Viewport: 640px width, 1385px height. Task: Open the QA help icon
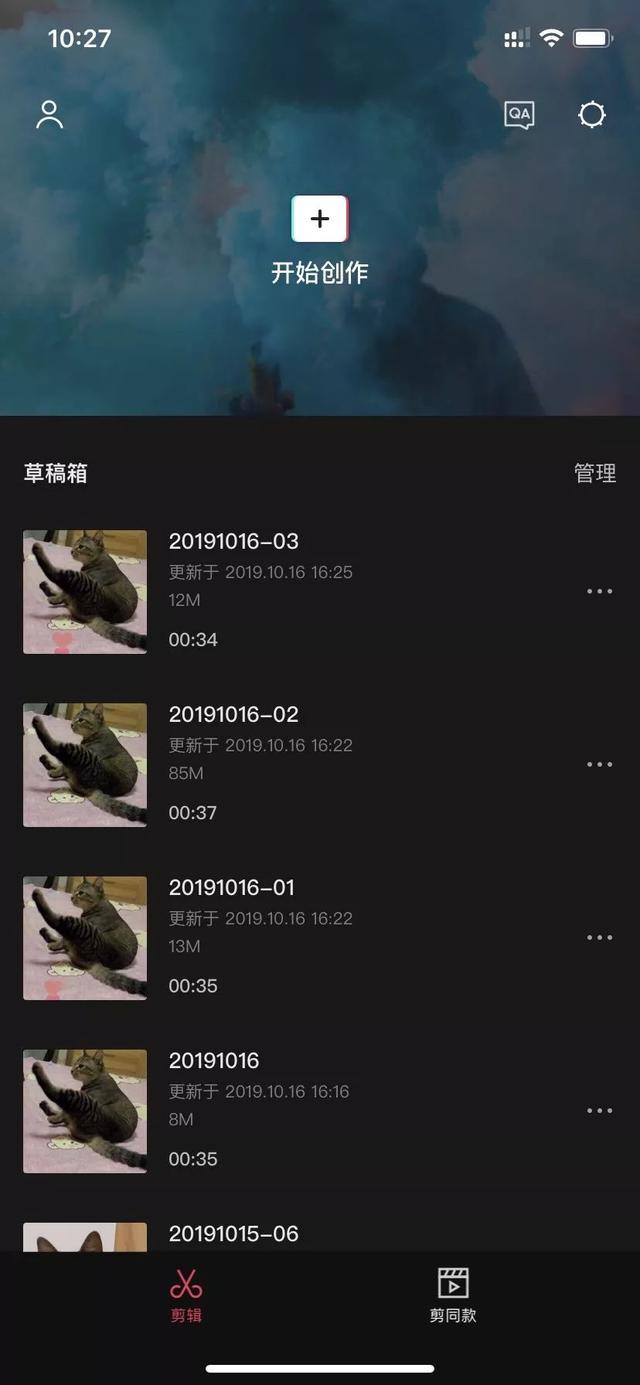point(519,115)
